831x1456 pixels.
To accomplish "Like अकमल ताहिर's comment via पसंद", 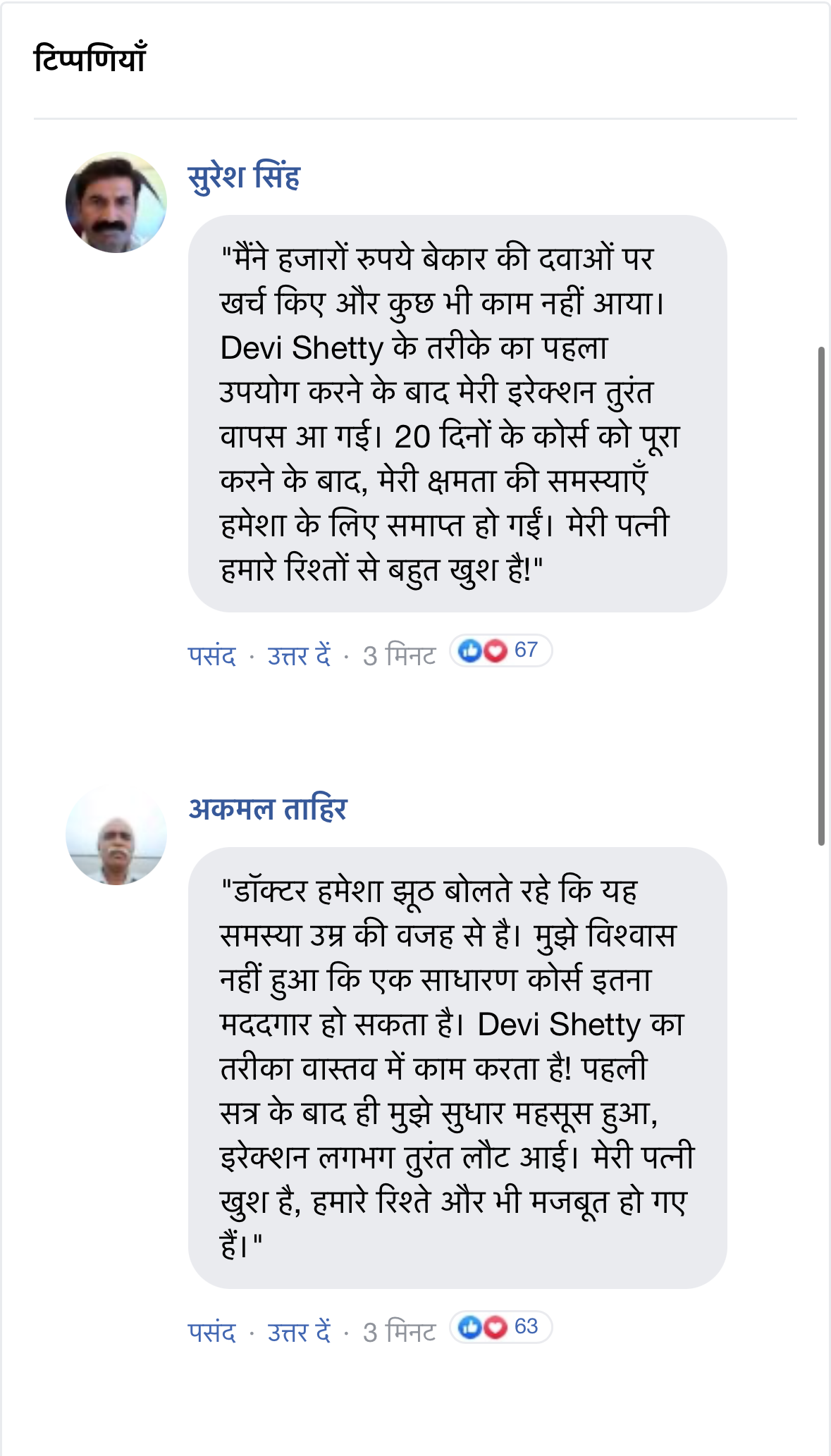I will 211,1332.
